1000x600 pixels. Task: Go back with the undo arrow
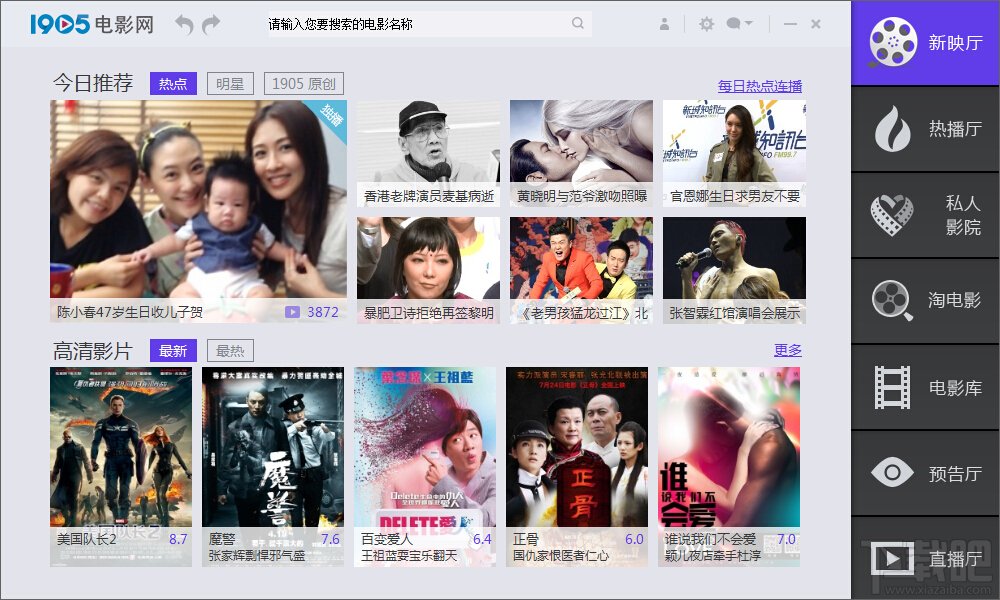[184, 24]
